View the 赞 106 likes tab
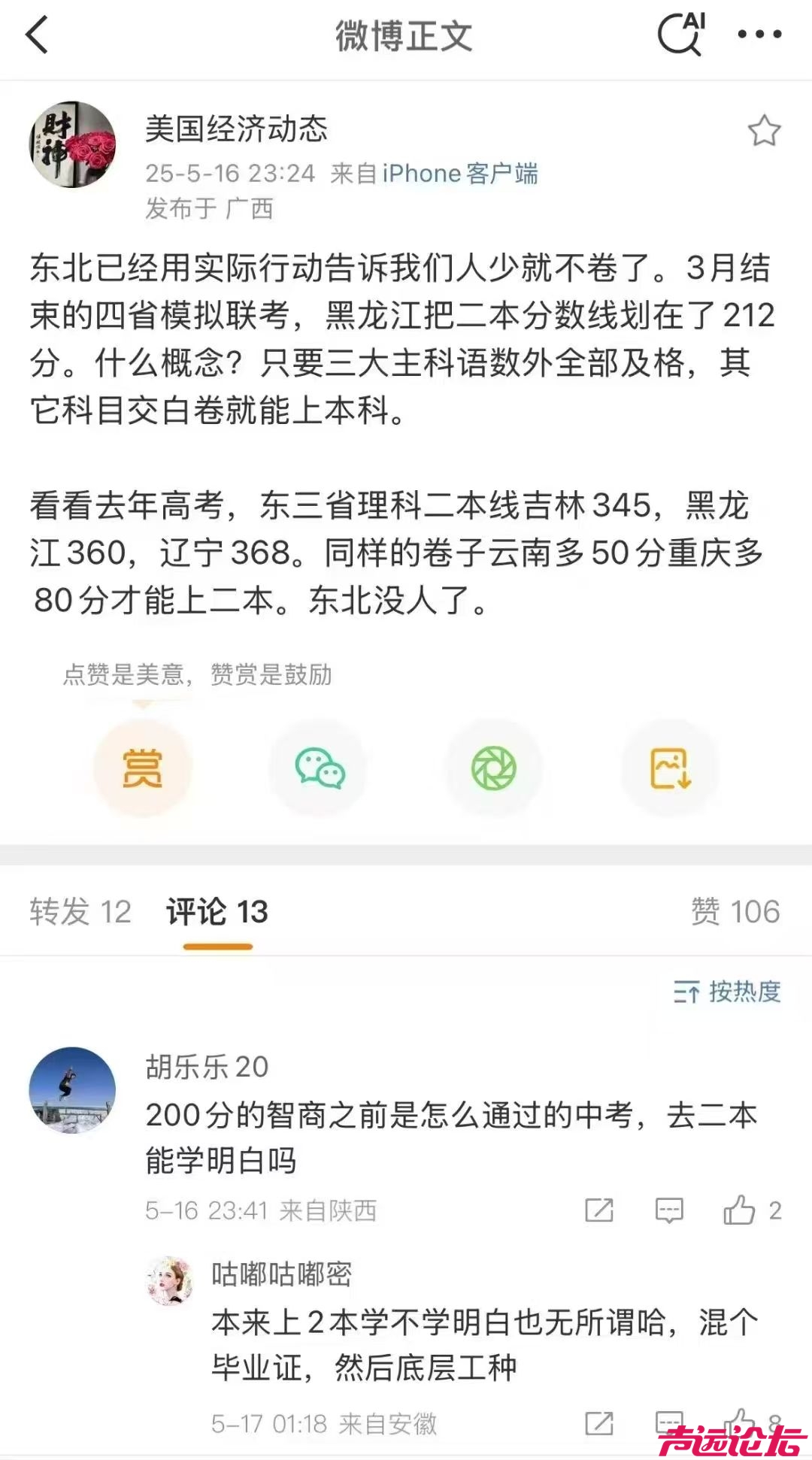The height and width of the screenshot is (1460, 812). (x=735, y=912)
